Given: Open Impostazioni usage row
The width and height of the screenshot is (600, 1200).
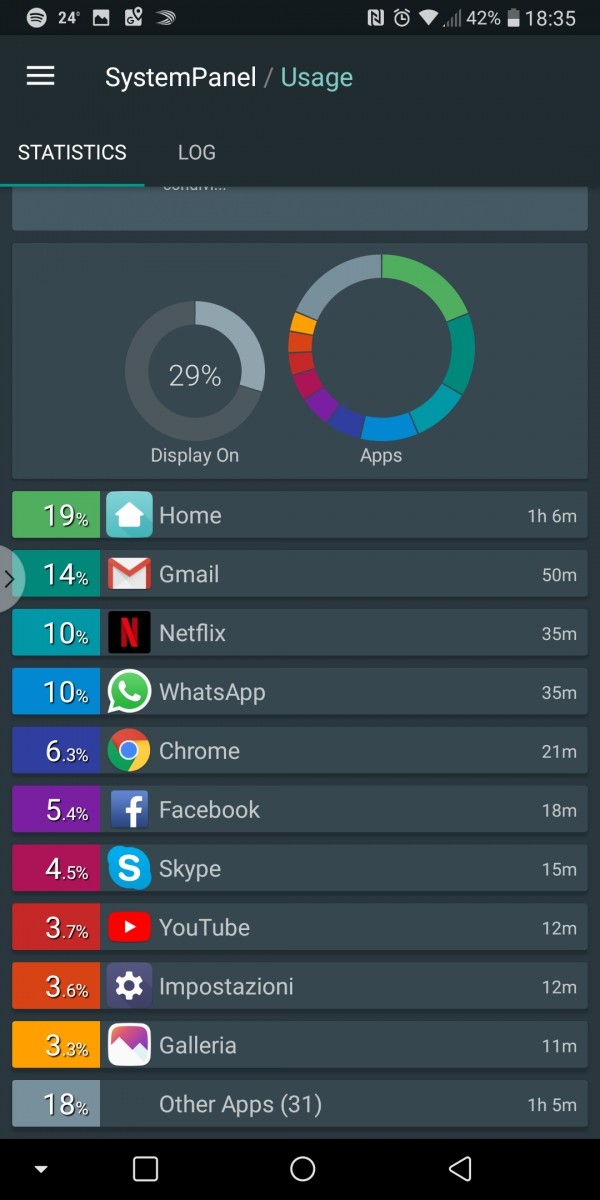Looking at the screenshot, I should [x=300, y=987].
